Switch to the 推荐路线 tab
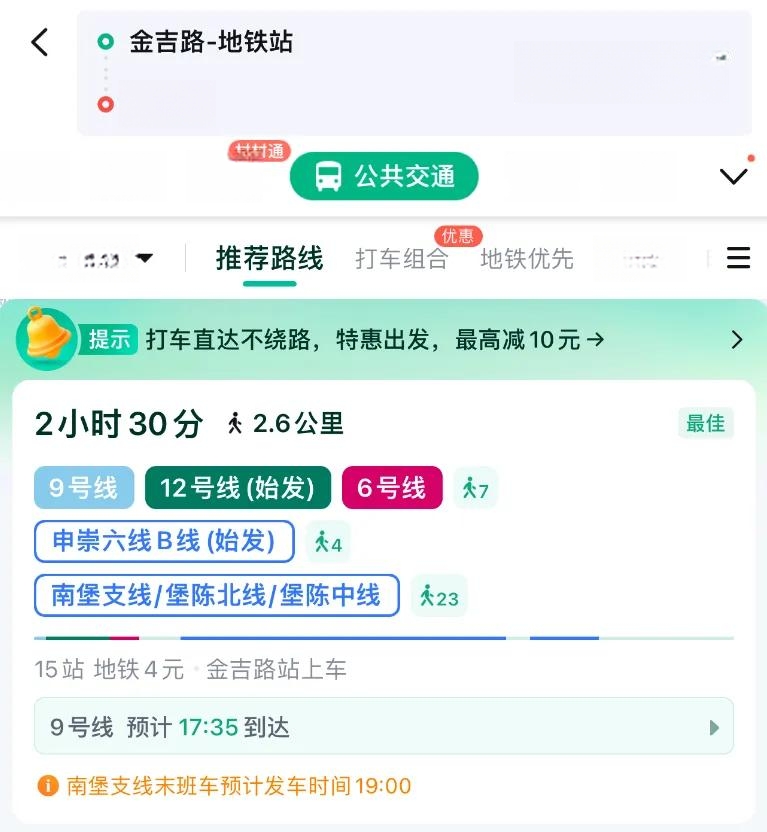 (x=269, y=259)
